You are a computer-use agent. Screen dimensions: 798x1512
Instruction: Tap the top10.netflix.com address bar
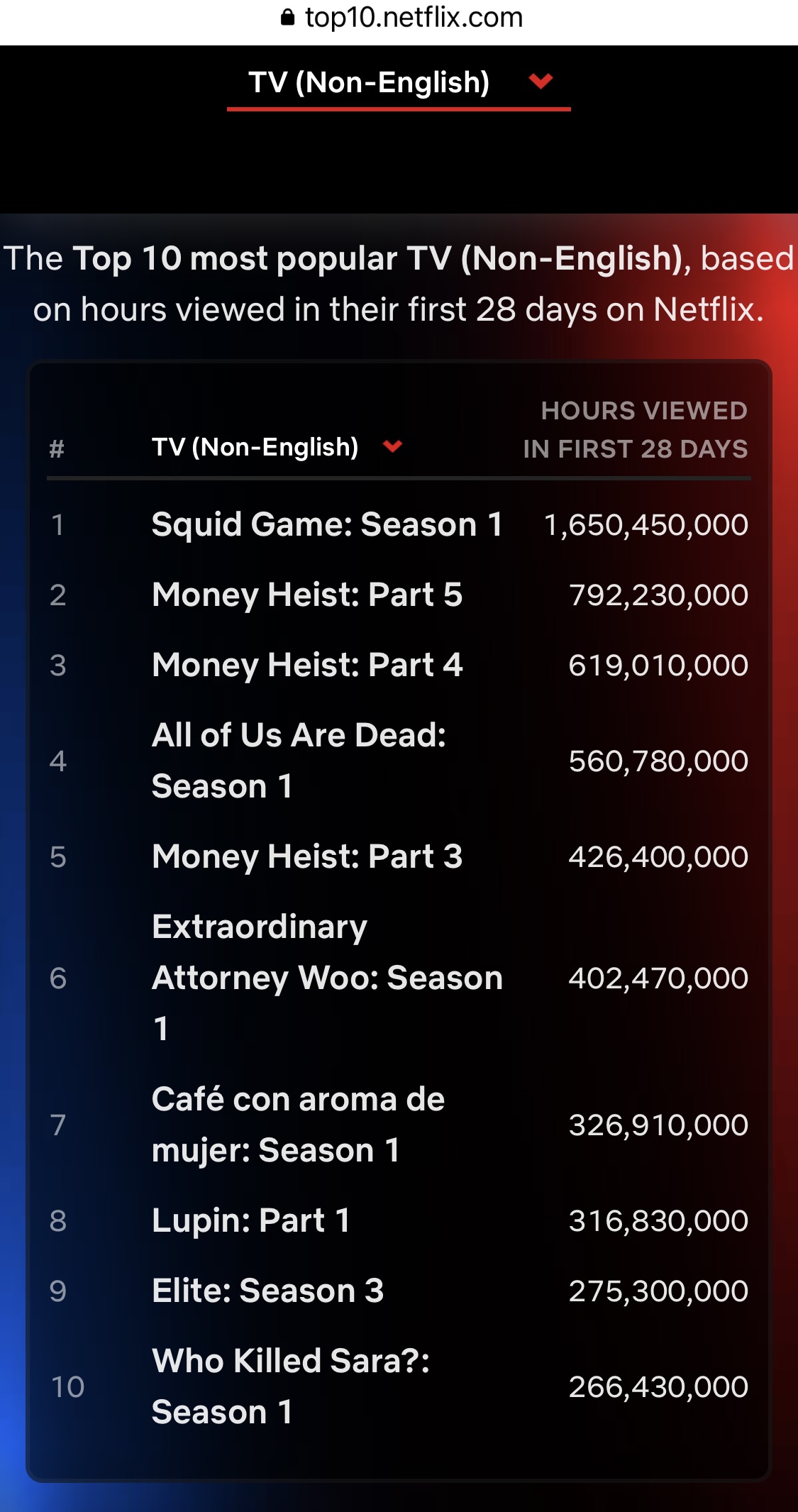401,17
